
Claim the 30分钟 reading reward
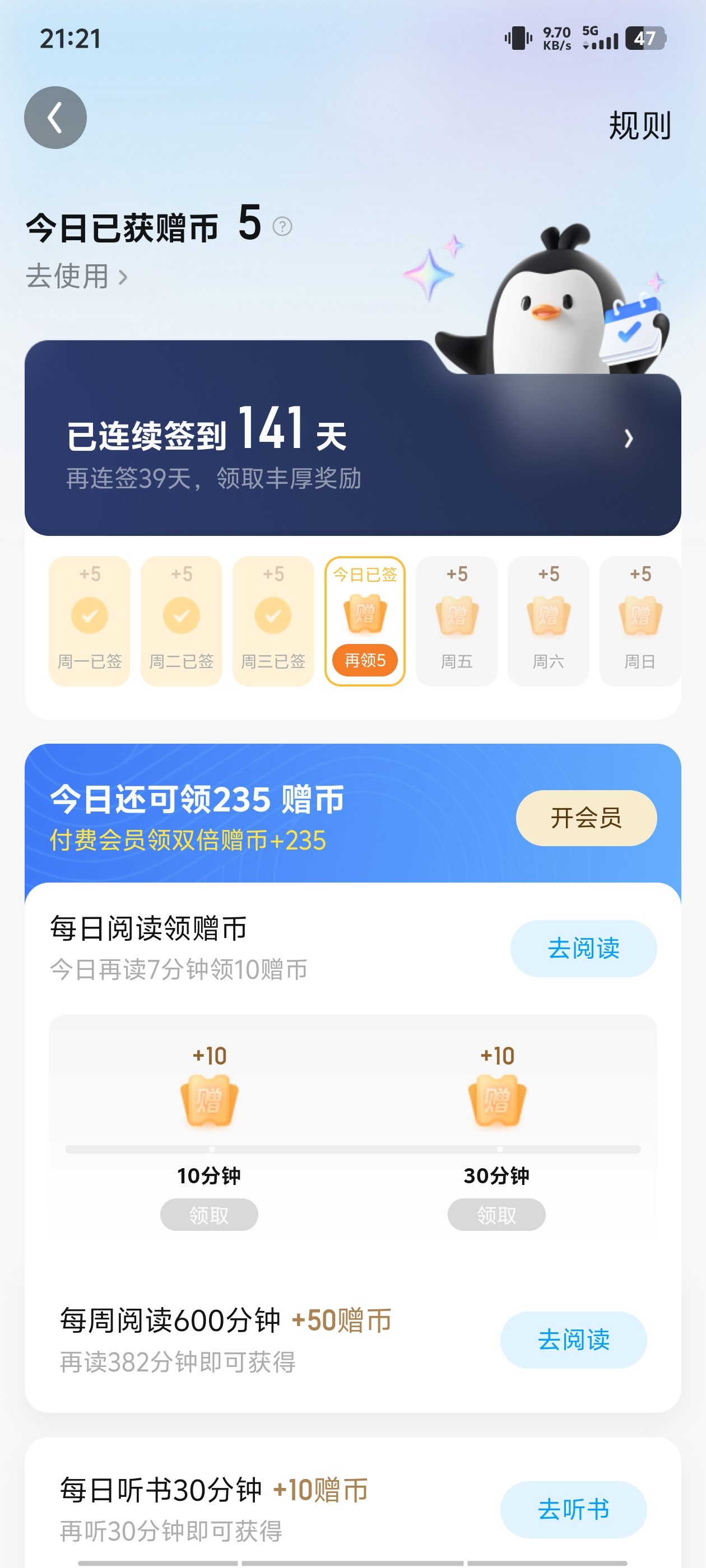tap(496, 1215)
